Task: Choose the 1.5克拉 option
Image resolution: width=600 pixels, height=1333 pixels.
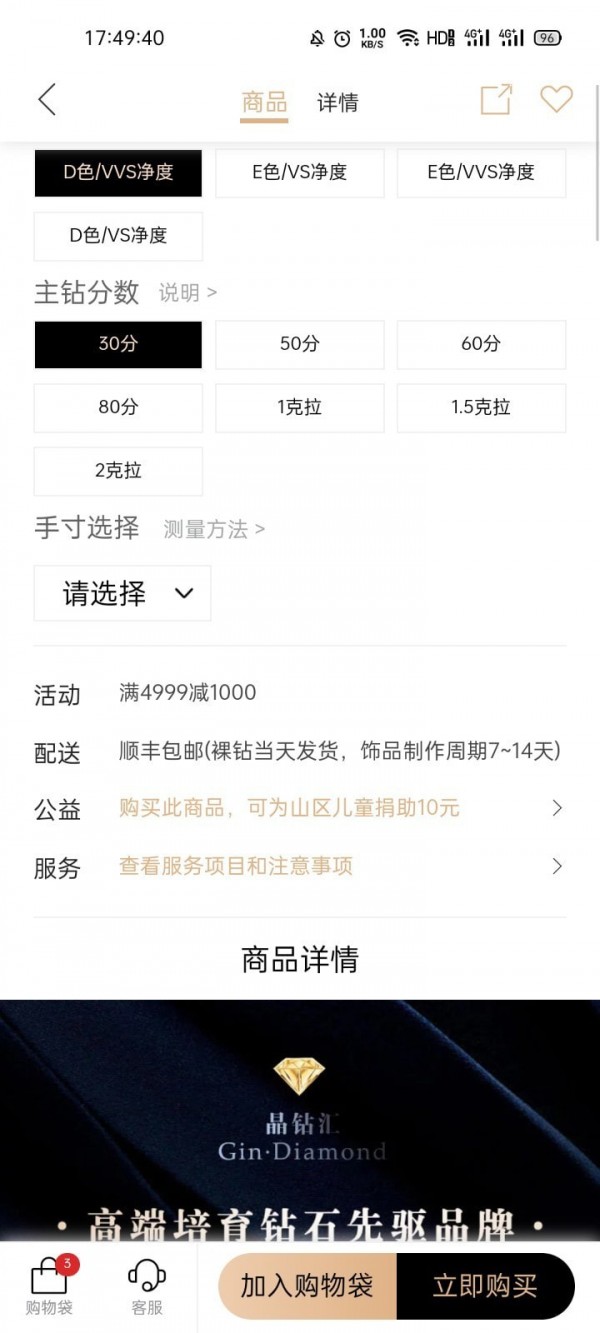Action: pos(481,408)
